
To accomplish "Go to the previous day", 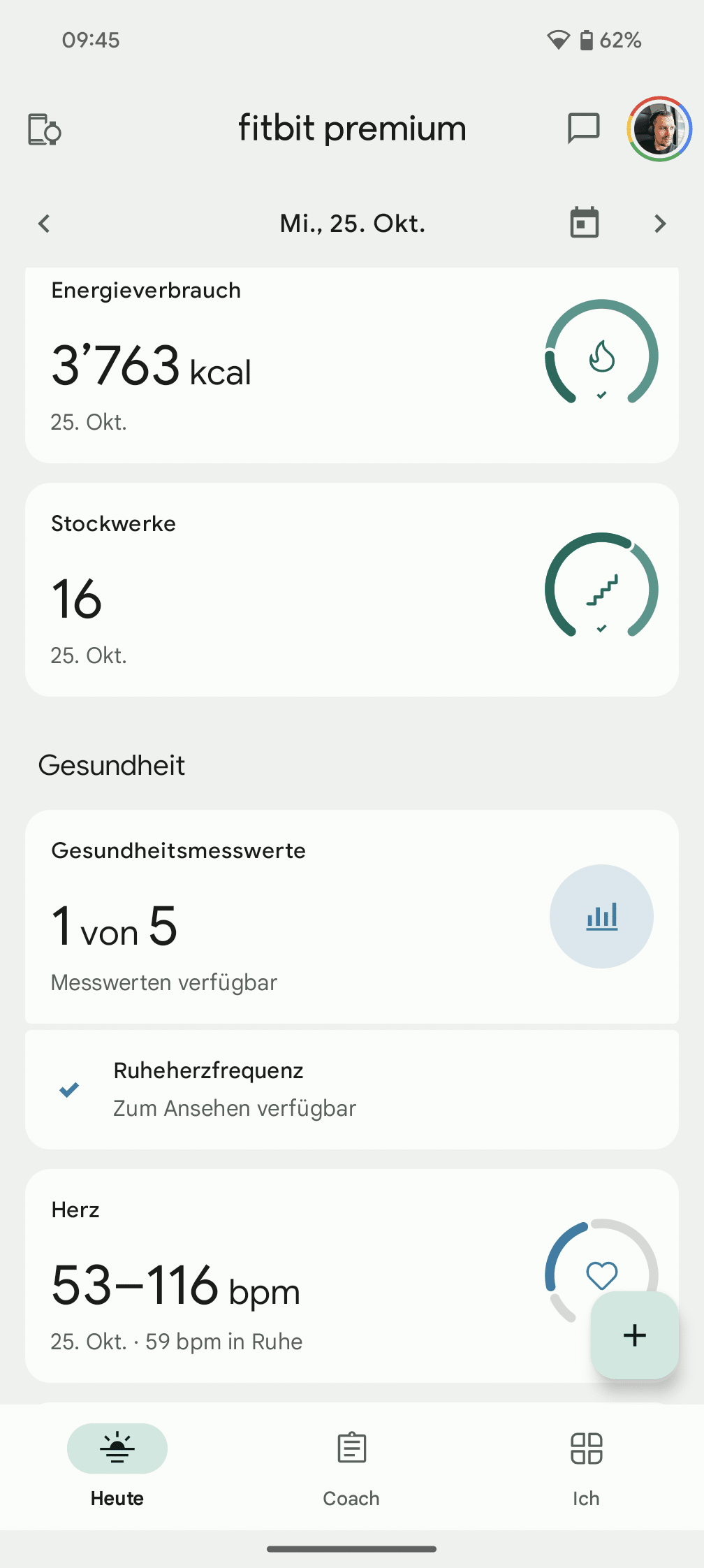I will click(x=44, y=224).
